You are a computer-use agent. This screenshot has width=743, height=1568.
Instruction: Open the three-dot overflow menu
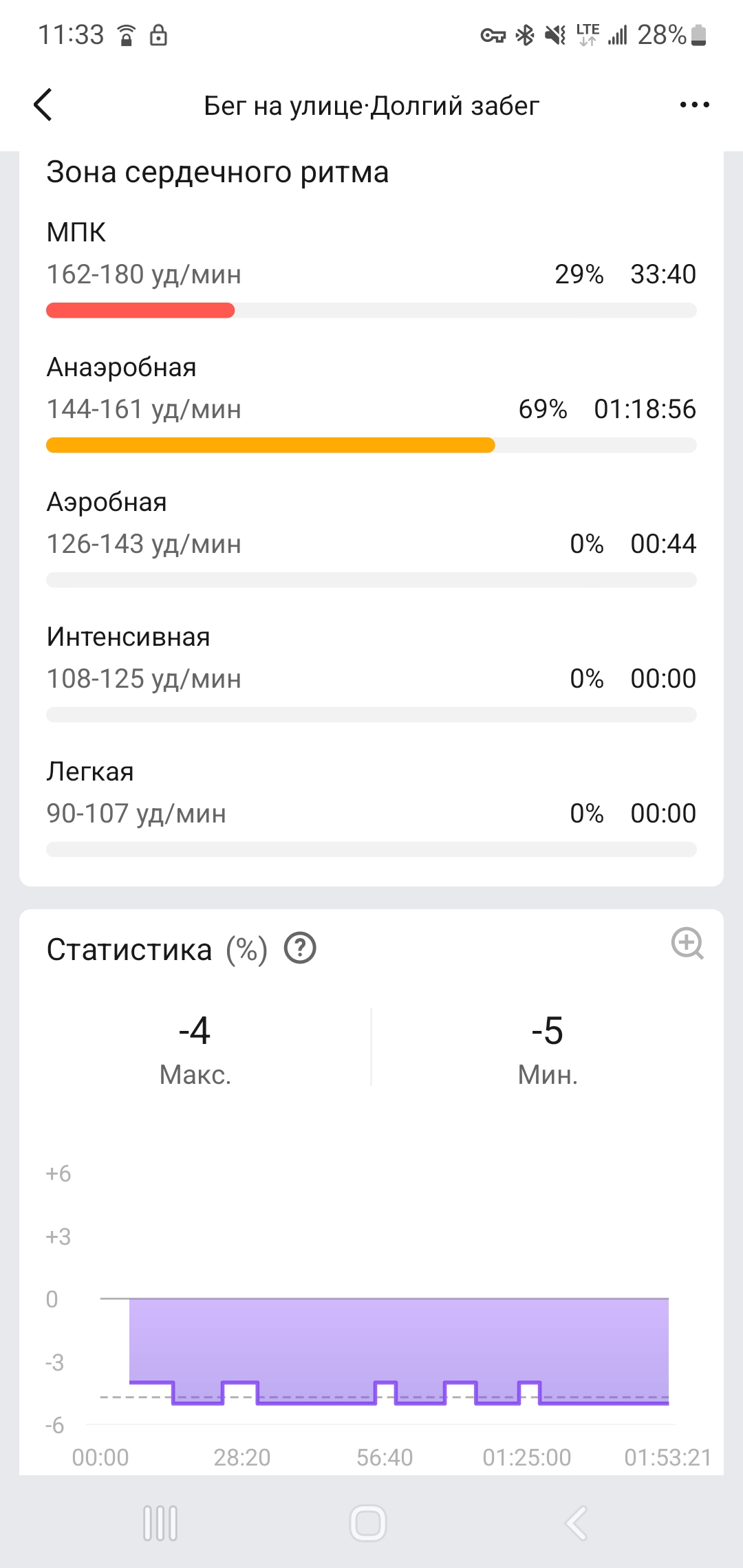(694, 105)
